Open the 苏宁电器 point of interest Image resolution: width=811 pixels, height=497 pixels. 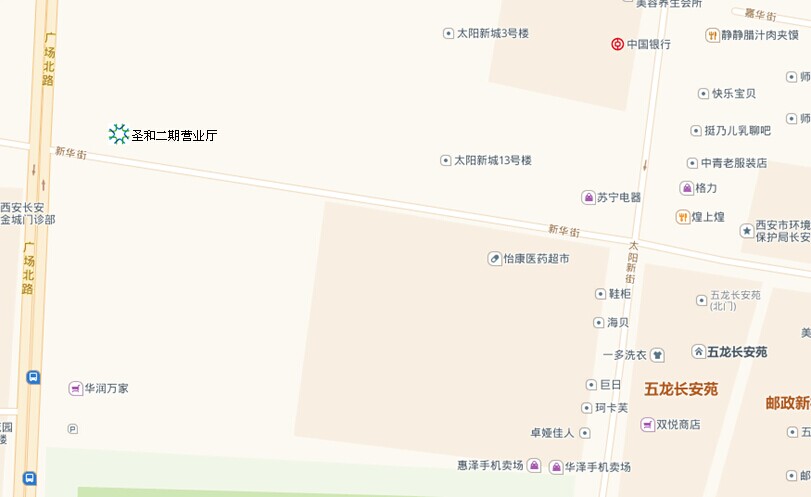(x=588, y=197)
